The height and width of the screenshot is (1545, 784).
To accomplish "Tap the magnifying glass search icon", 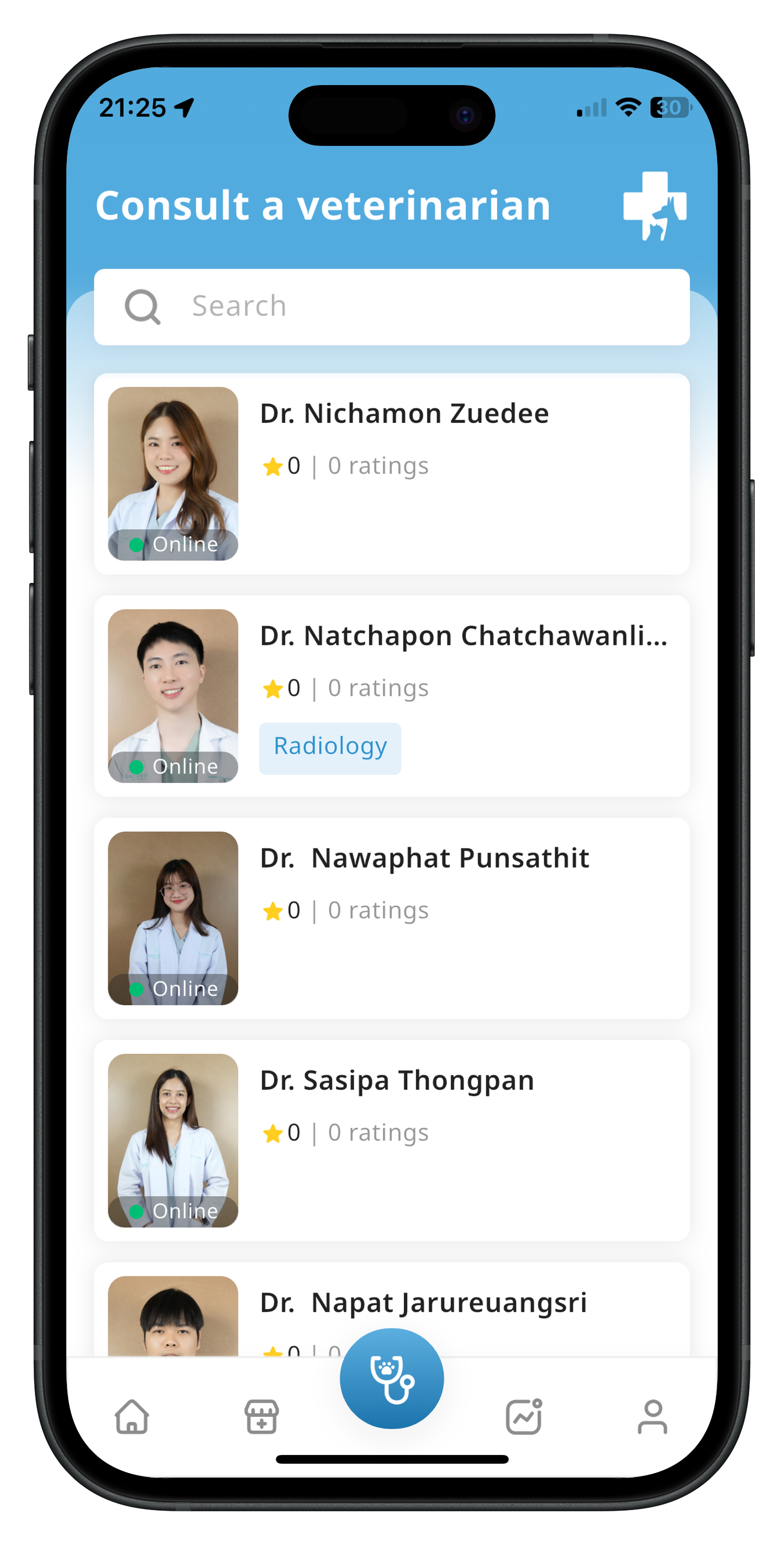I will point(142,306).
